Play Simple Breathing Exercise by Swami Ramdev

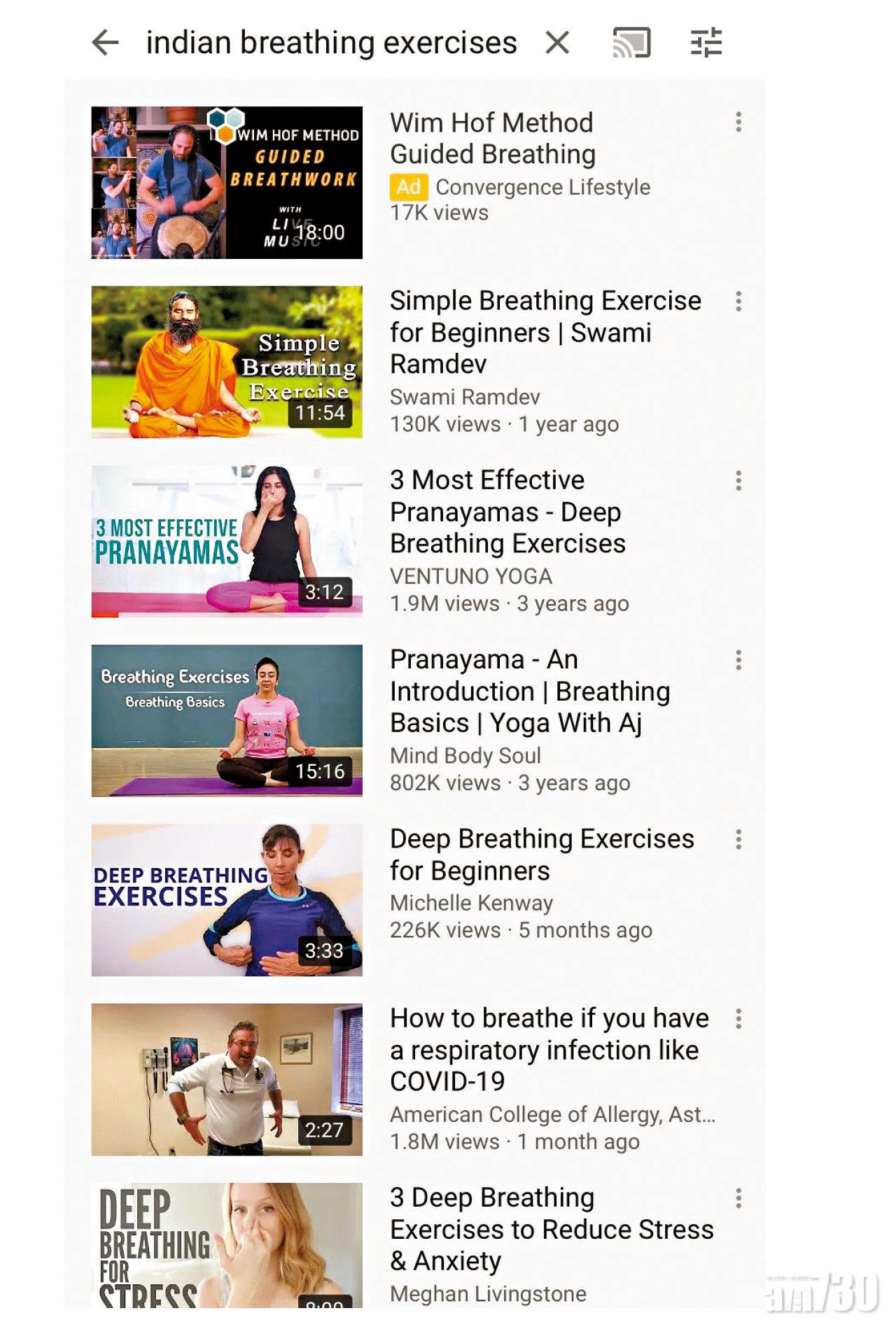click(x=227, y=362)
